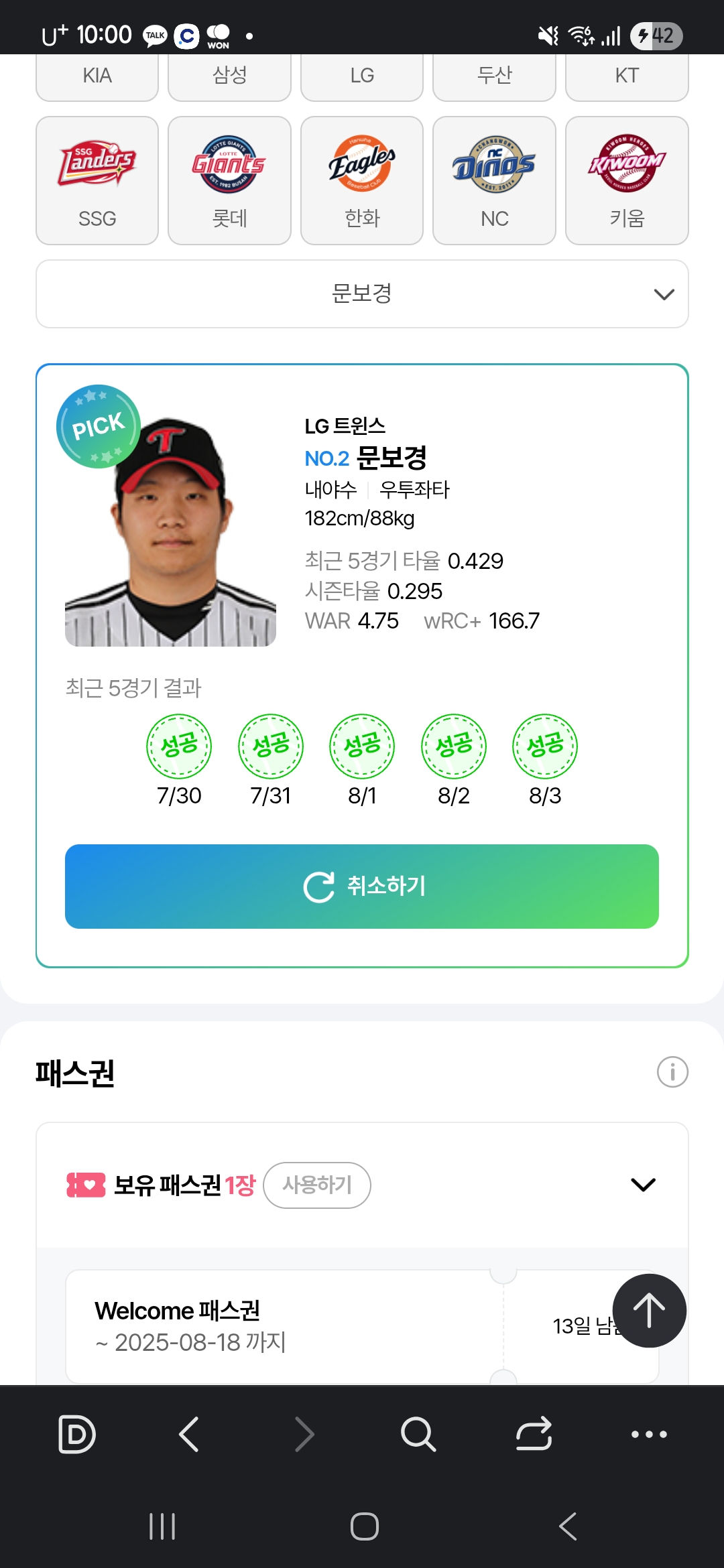Viewport: 724px width, 1568px height.
Task: Select the 롯데 Giants team
Action: [x=229, y=181]
